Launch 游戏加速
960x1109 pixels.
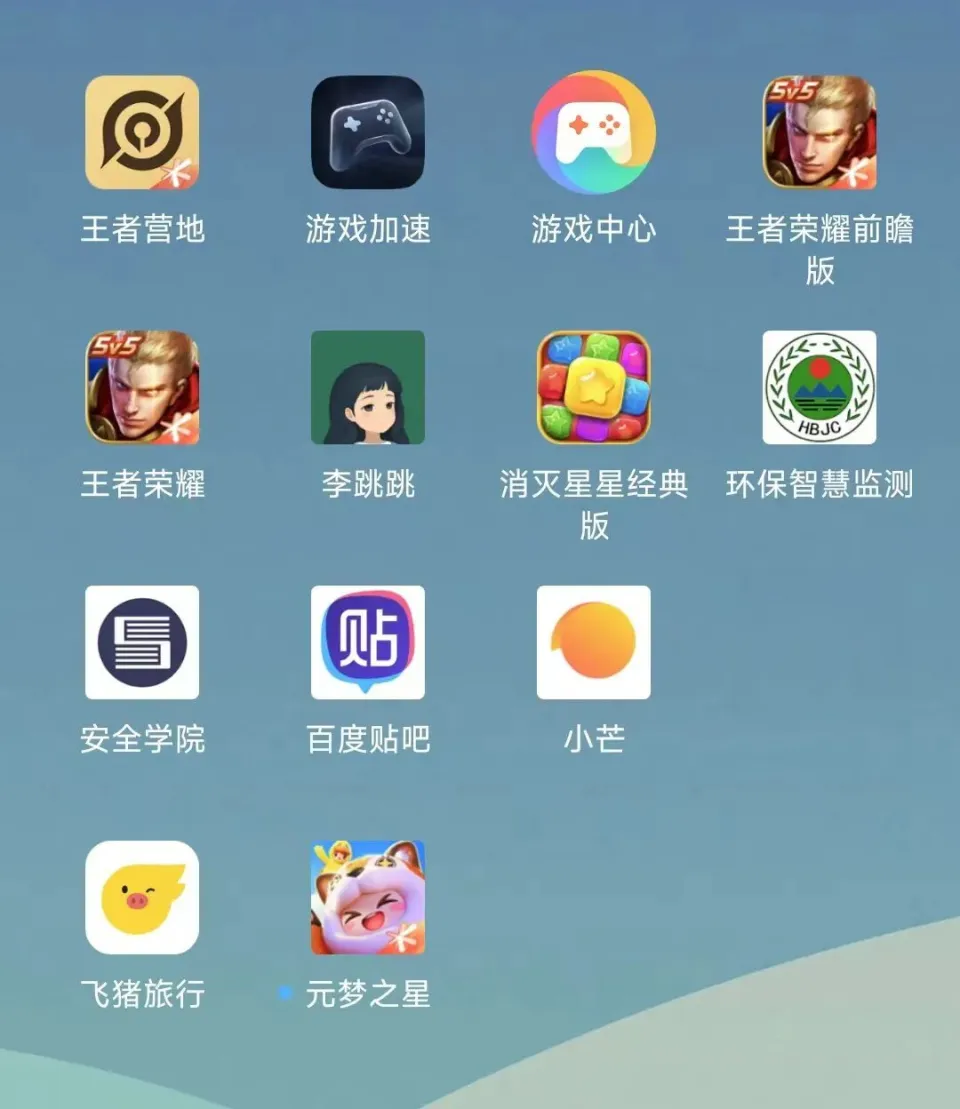click(x=368, y=133)
